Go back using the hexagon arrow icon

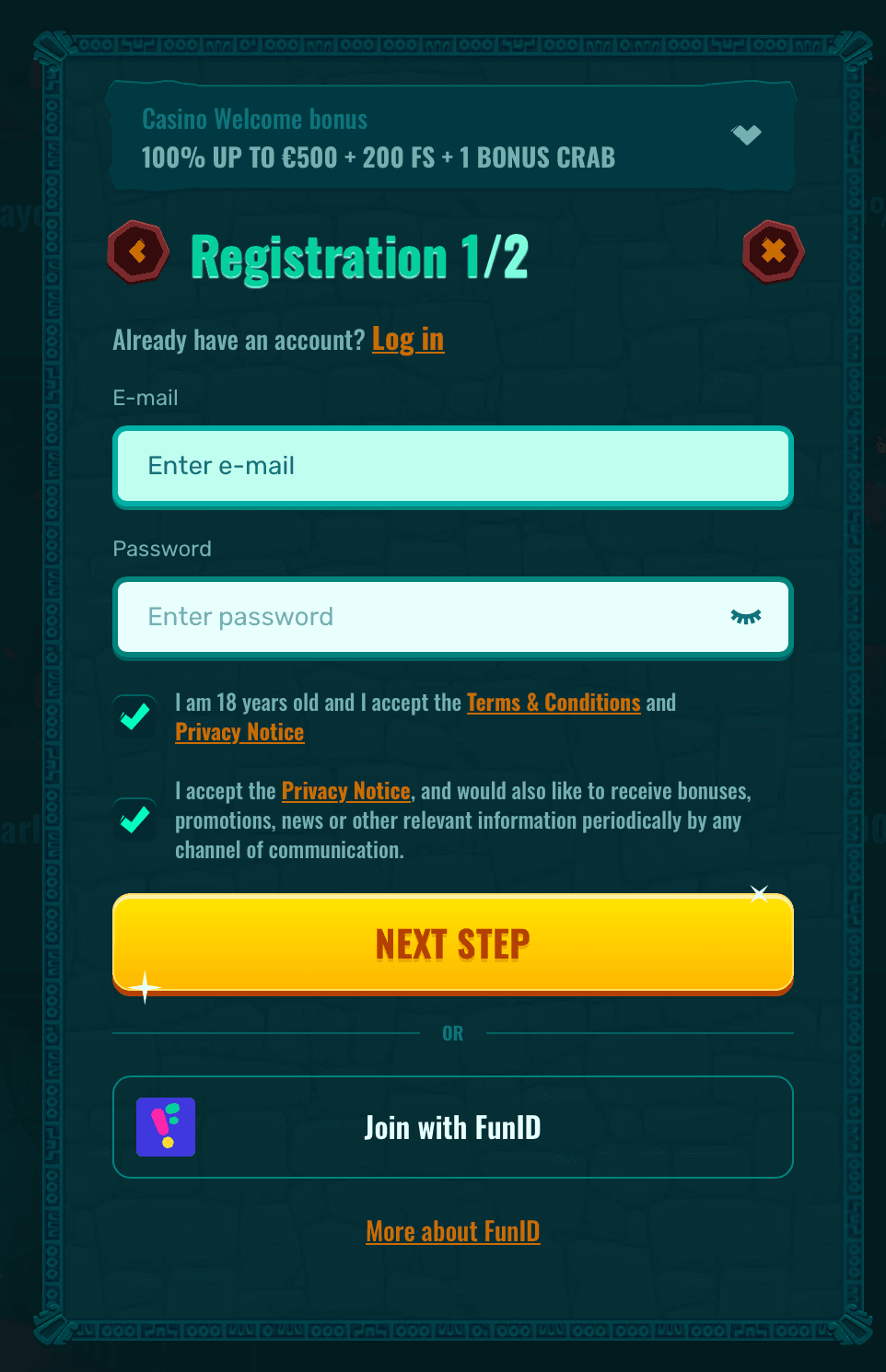coord(138,251)
